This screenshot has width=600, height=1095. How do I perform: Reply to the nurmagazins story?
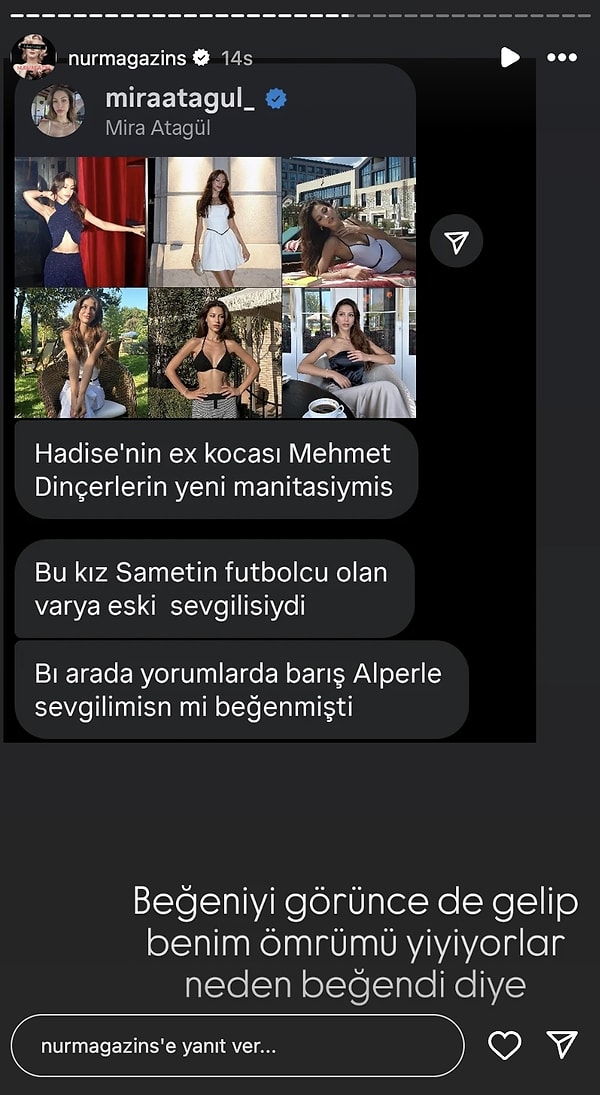point(237,1046)
